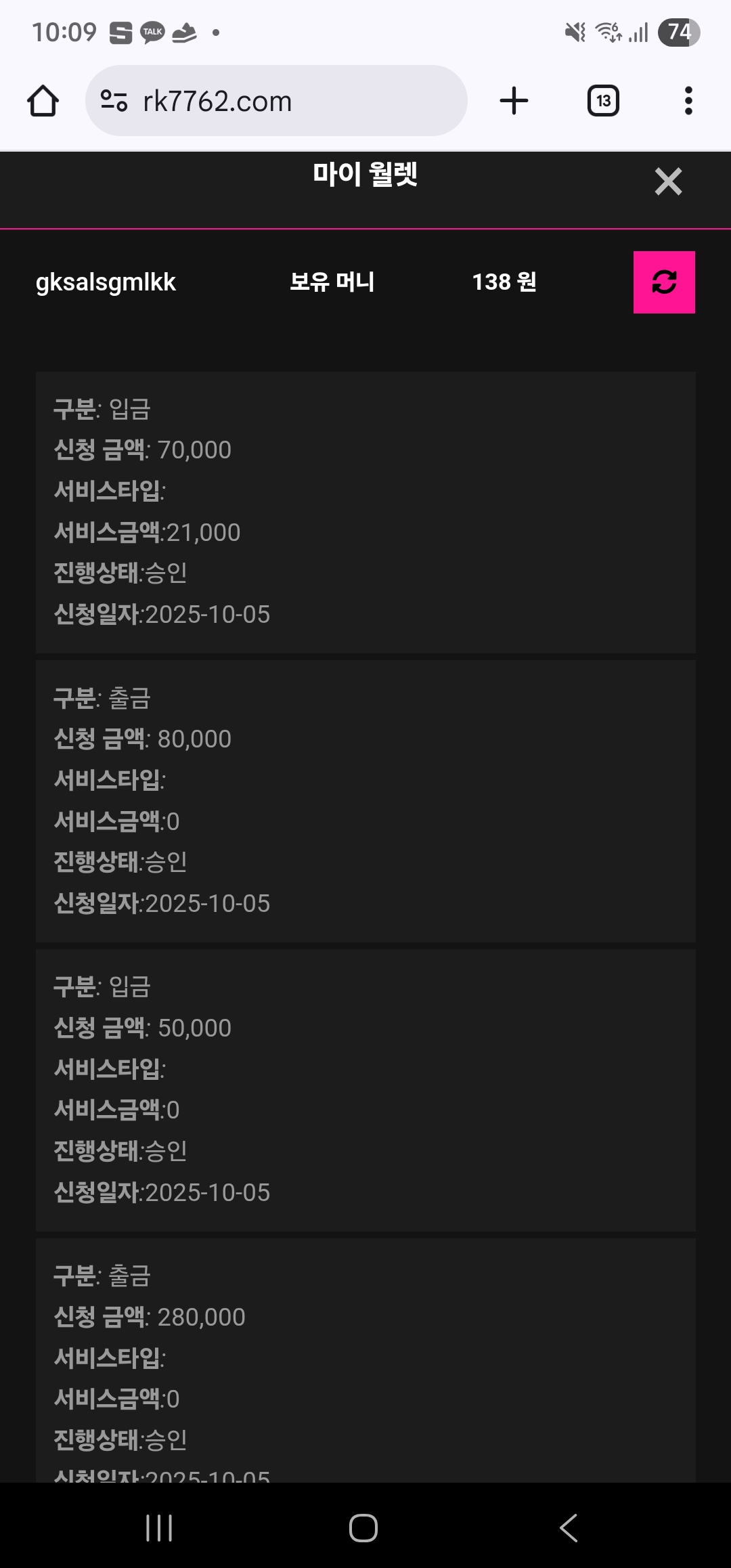
Task: Open the browser home page
Action: pos(43,102)
